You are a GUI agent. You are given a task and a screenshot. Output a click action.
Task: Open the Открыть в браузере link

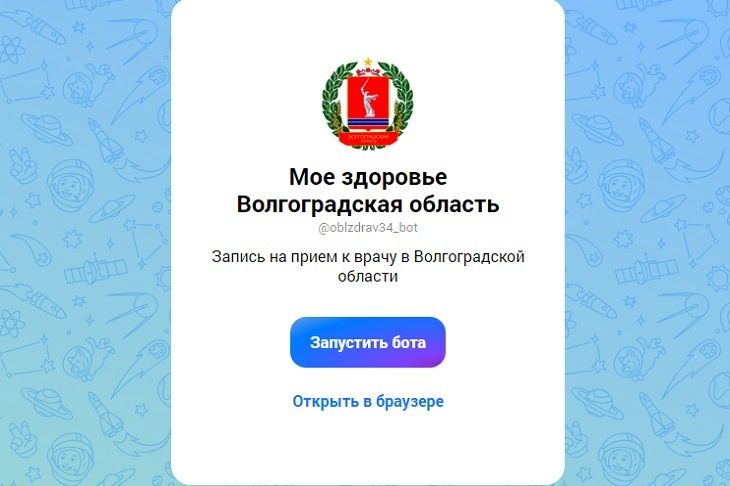click(367, 401)
